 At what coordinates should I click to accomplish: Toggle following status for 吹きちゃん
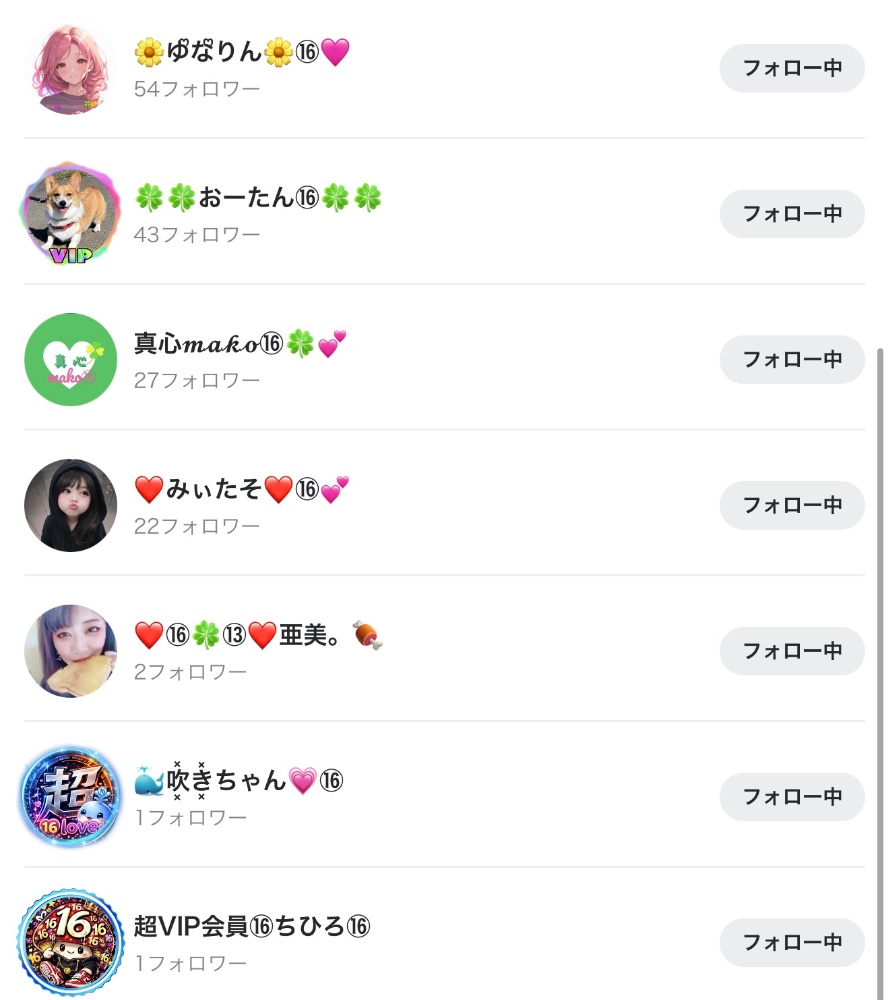(791, 797)
